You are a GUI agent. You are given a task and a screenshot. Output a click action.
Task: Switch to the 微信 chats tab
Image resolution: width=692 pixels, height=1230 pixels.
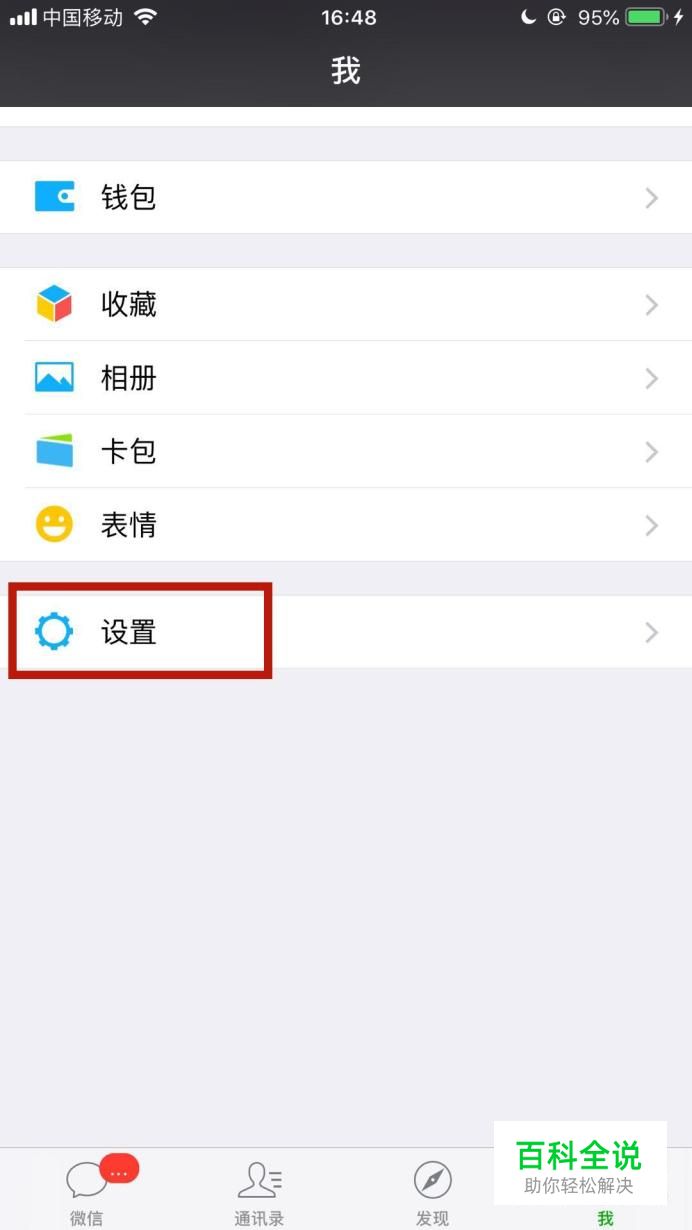point(87,1192)
